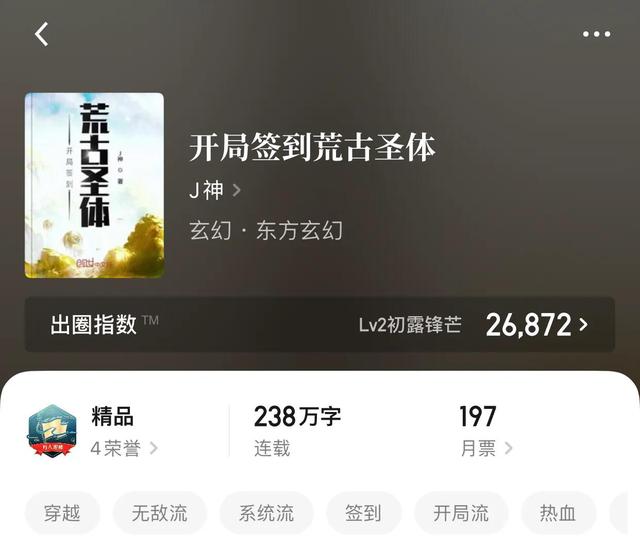640x551 pixels.
Task: Open the three-dot overflow menu
Action: [x=596, y=34]
